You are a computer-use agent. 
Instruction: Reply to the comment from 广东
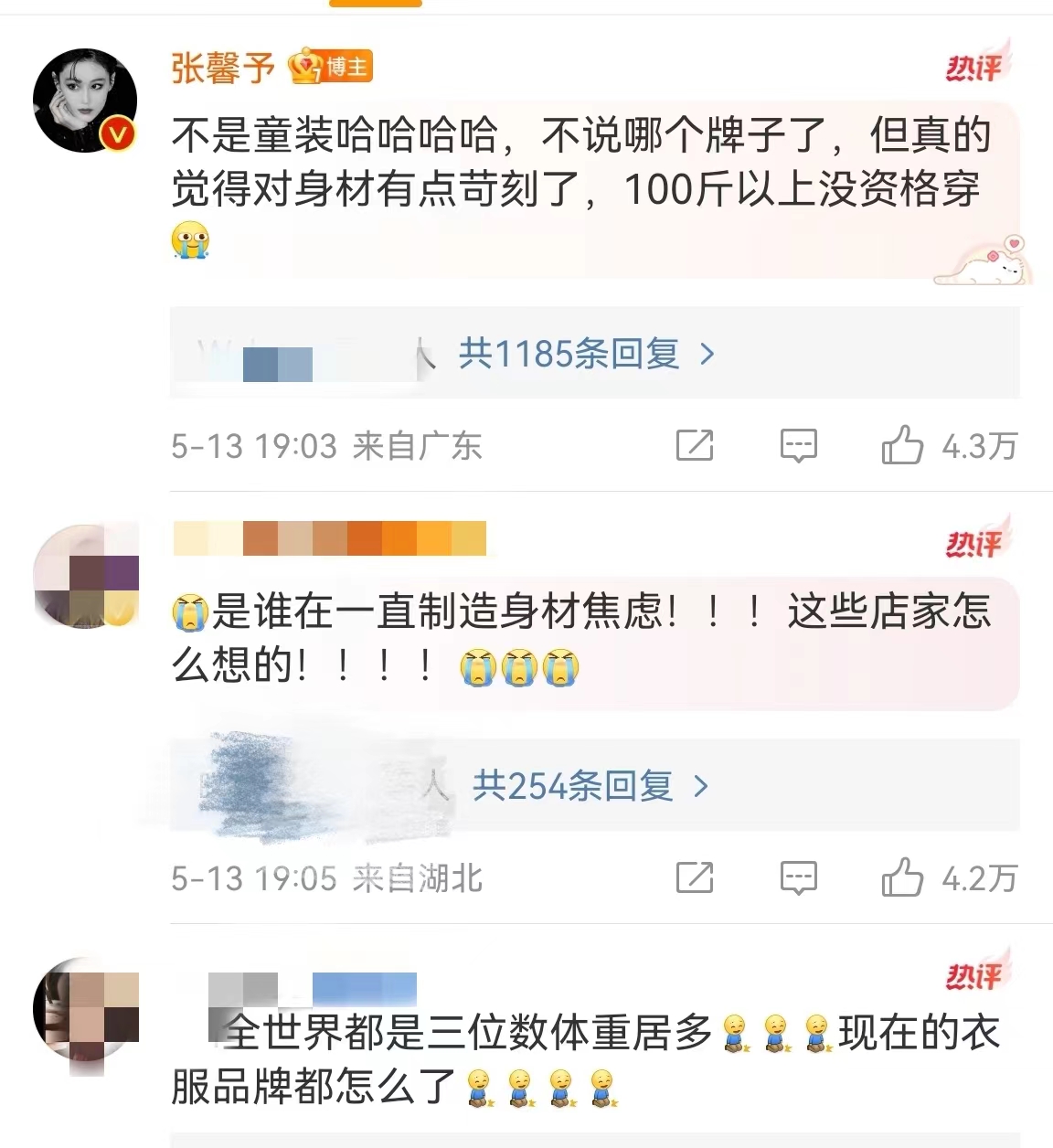(798, 445)
